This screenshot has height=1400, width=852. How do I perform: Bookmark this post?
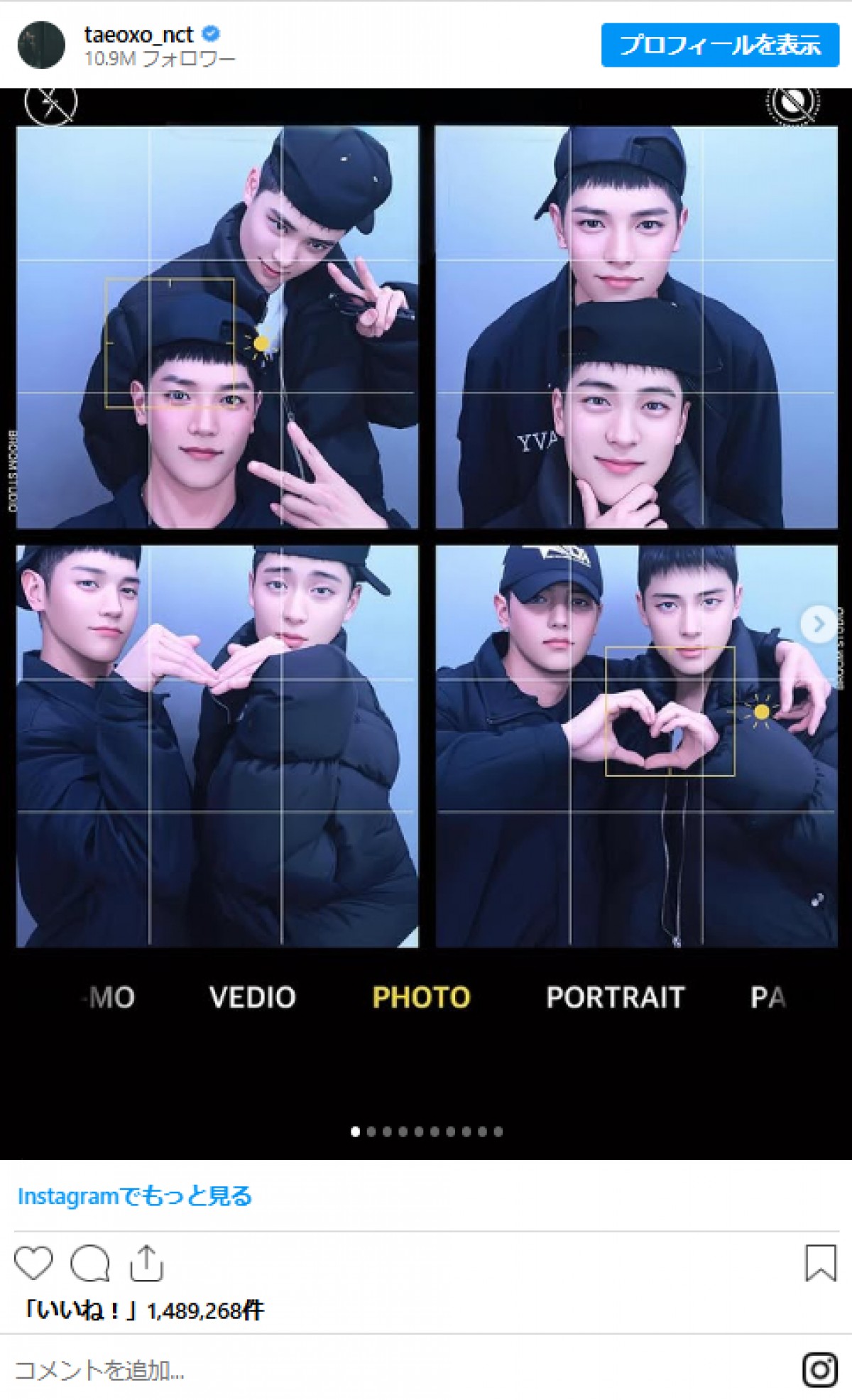(x=820, y=1264)
